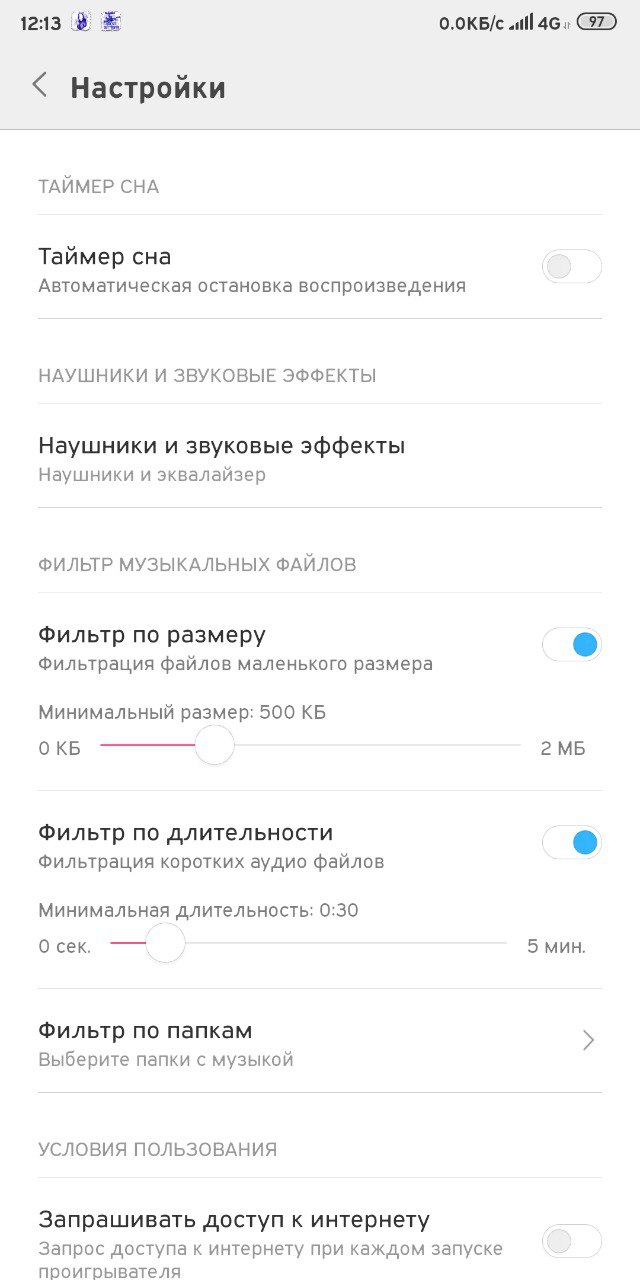Disable Фильтр по длительности switch
Viewport: 640px width, 1280px height.
(x=571, y=843)
